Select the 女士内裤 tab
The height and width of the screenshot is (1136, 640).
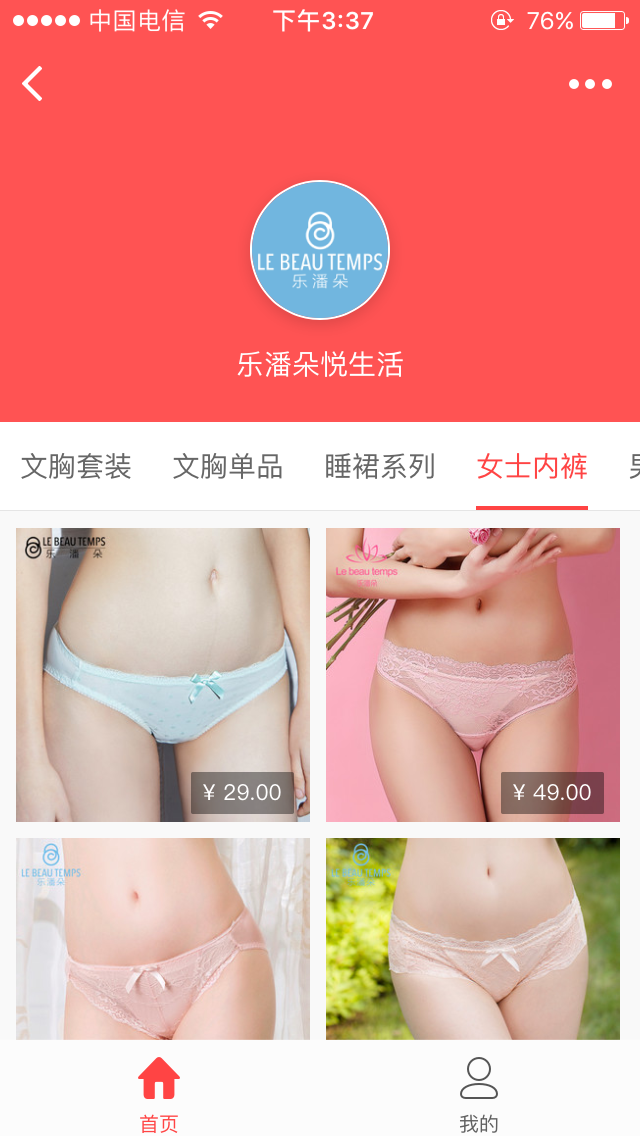tap(532, 466)
